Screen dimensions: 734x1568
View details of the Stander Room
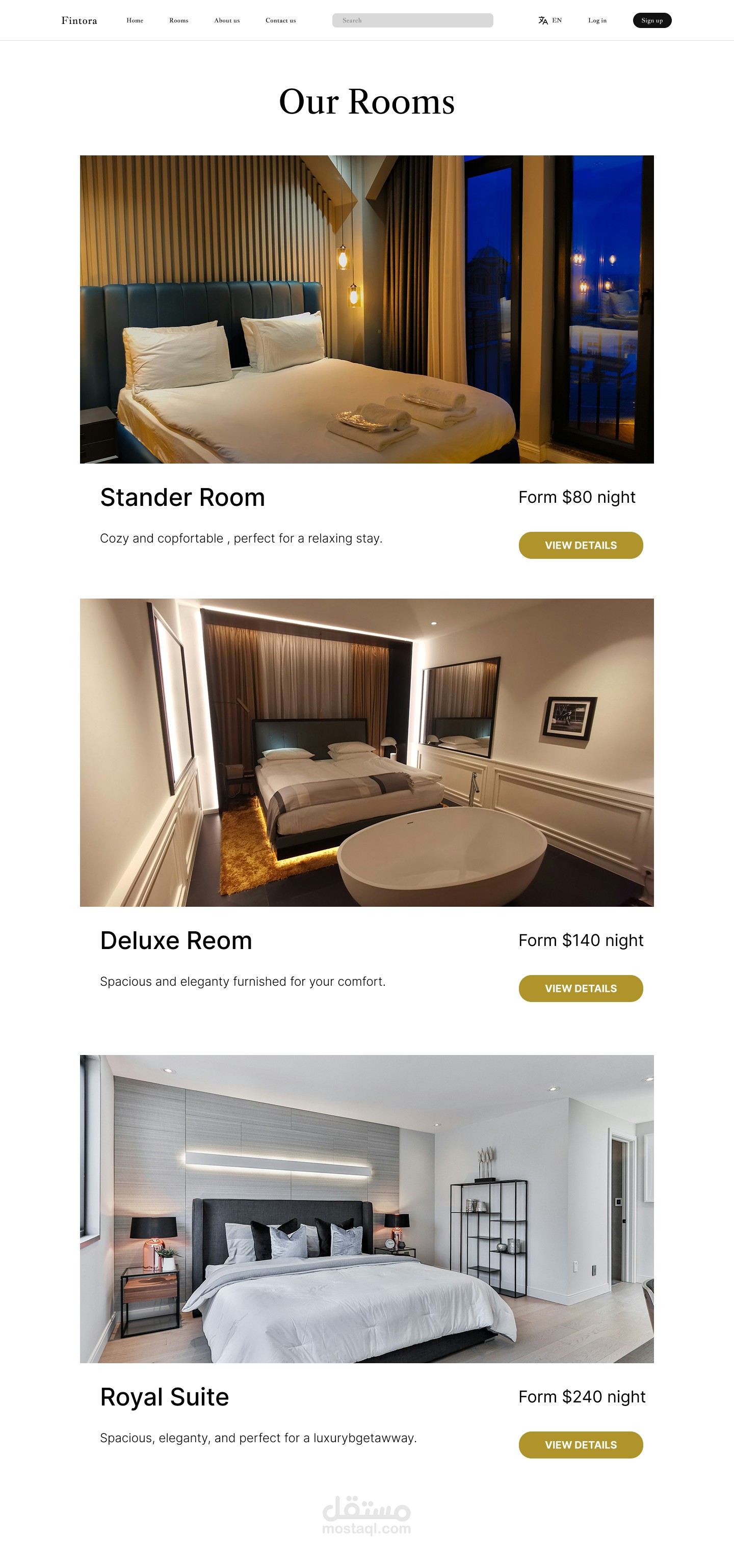click(x=581, y=546)
